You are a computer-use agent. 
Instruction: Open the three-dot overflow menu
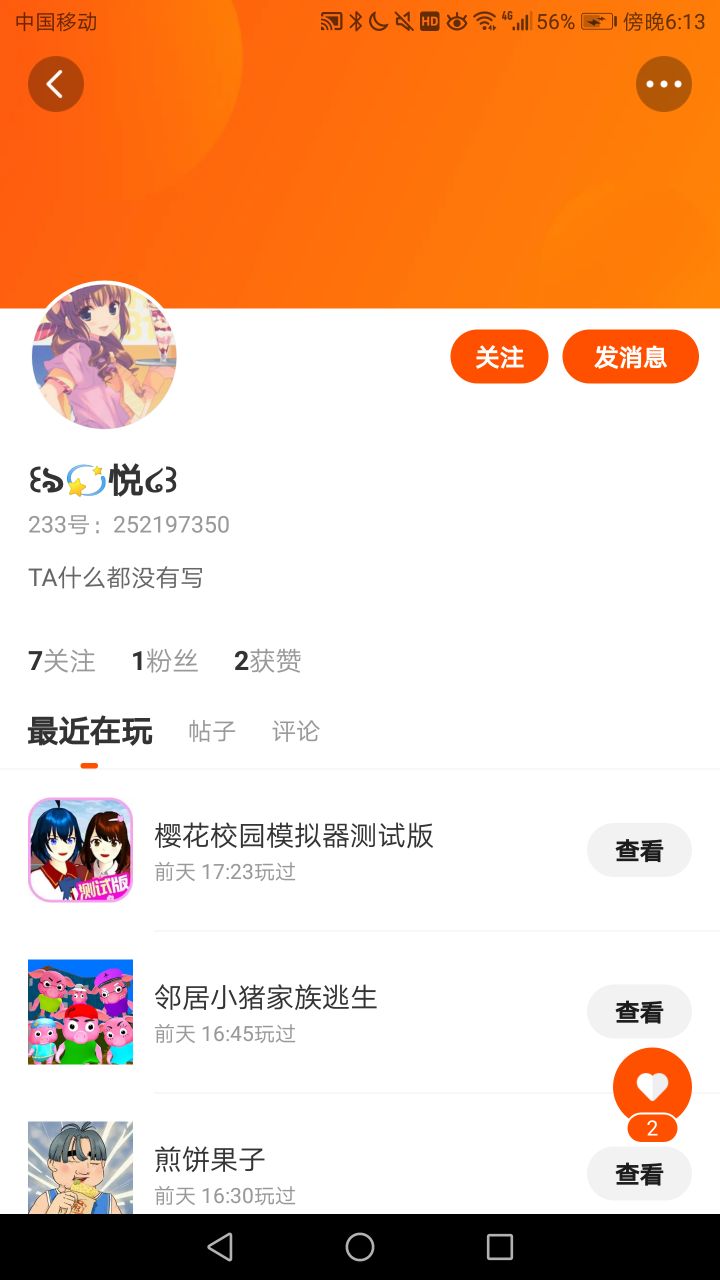664,84
